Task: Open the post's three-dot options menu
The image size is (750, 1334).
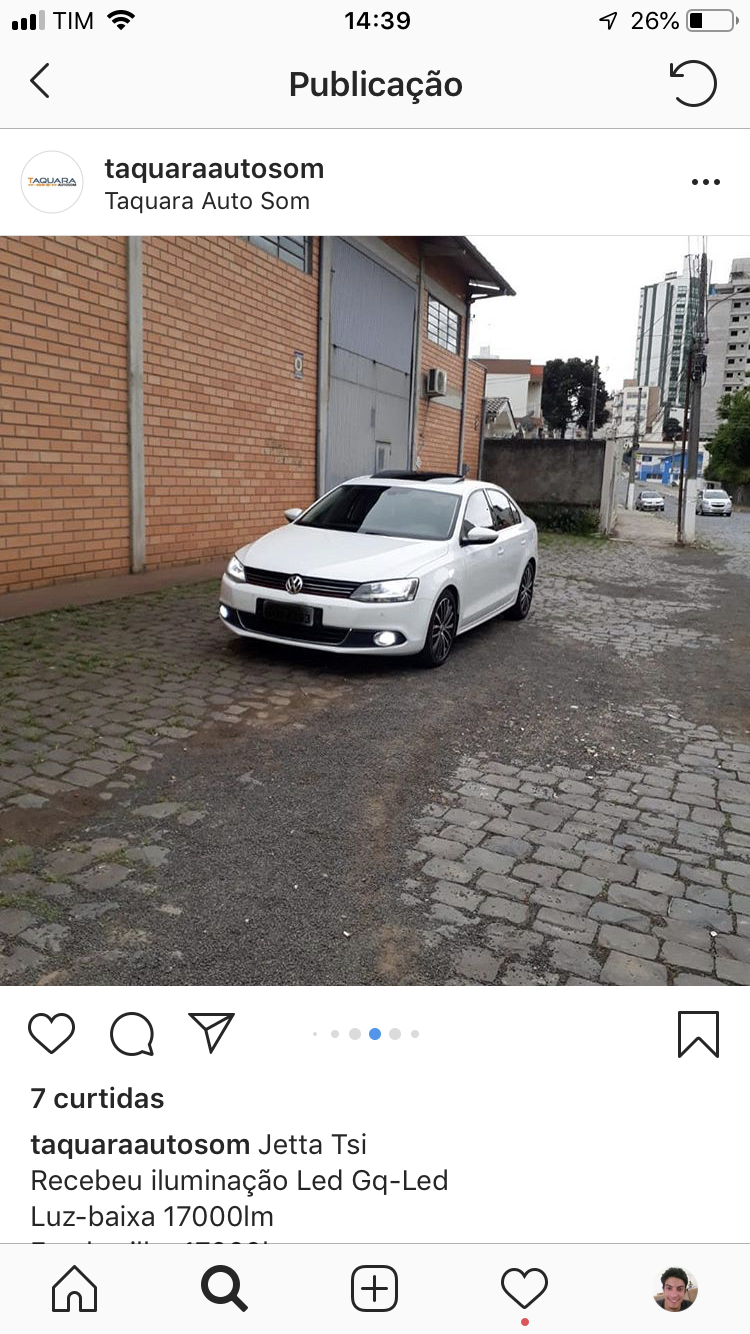Action: coord(706,182)
